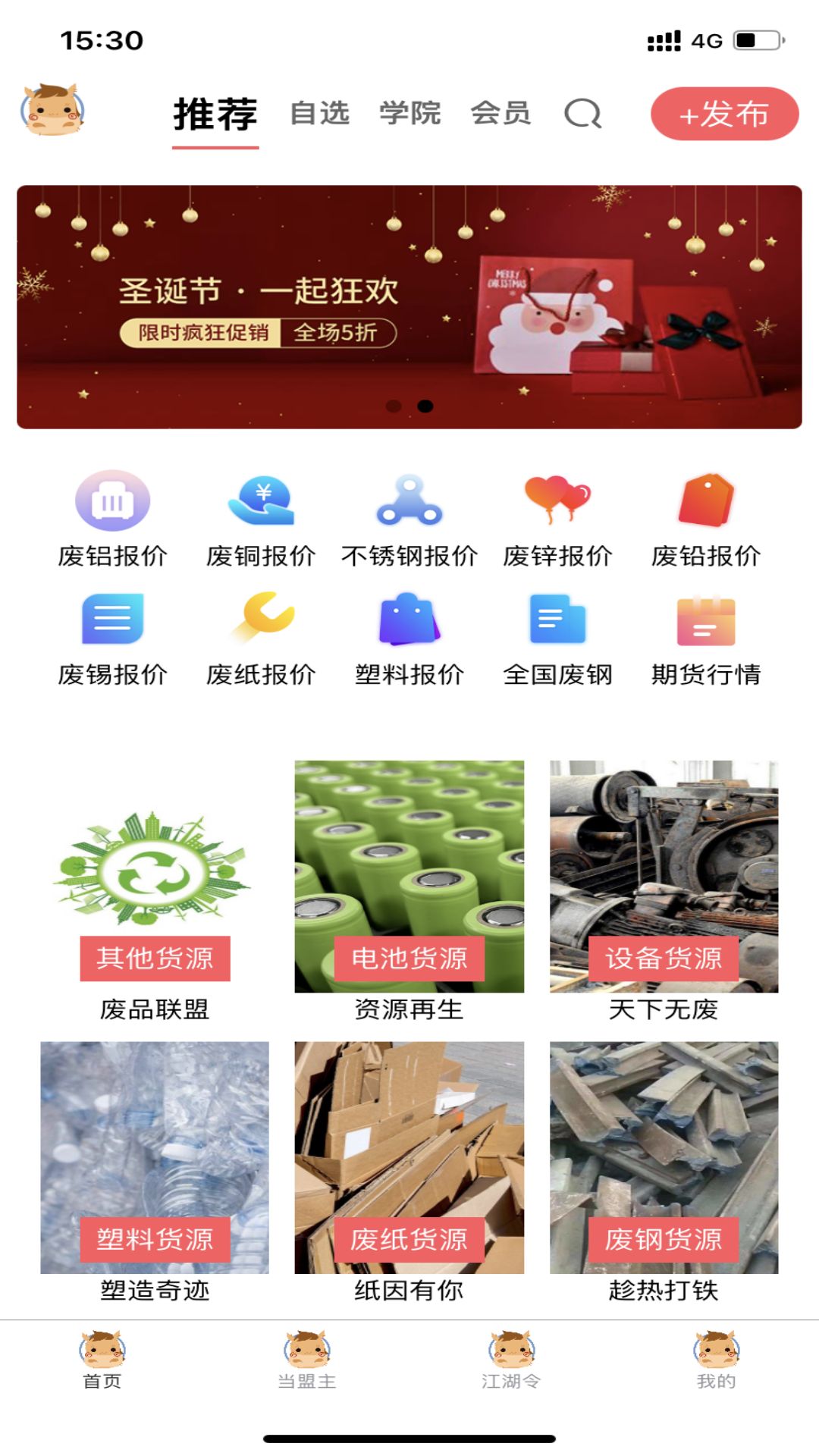Viewport: 819px width, 1456px height.
Task: Open 废铝报价 scrap aluminum prices
Action: coord(112,519)
